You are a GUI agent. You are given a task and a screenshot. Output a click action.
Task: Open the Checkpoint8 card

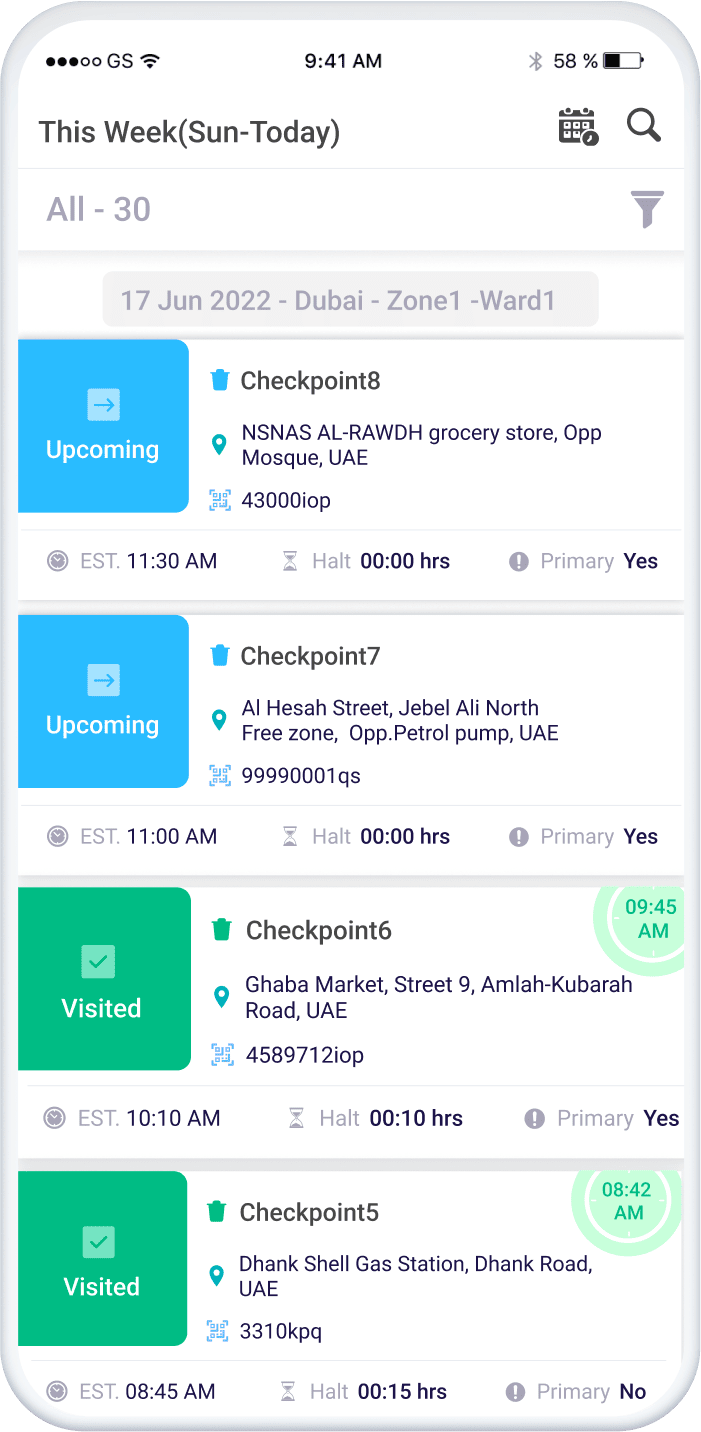(351, 468)
